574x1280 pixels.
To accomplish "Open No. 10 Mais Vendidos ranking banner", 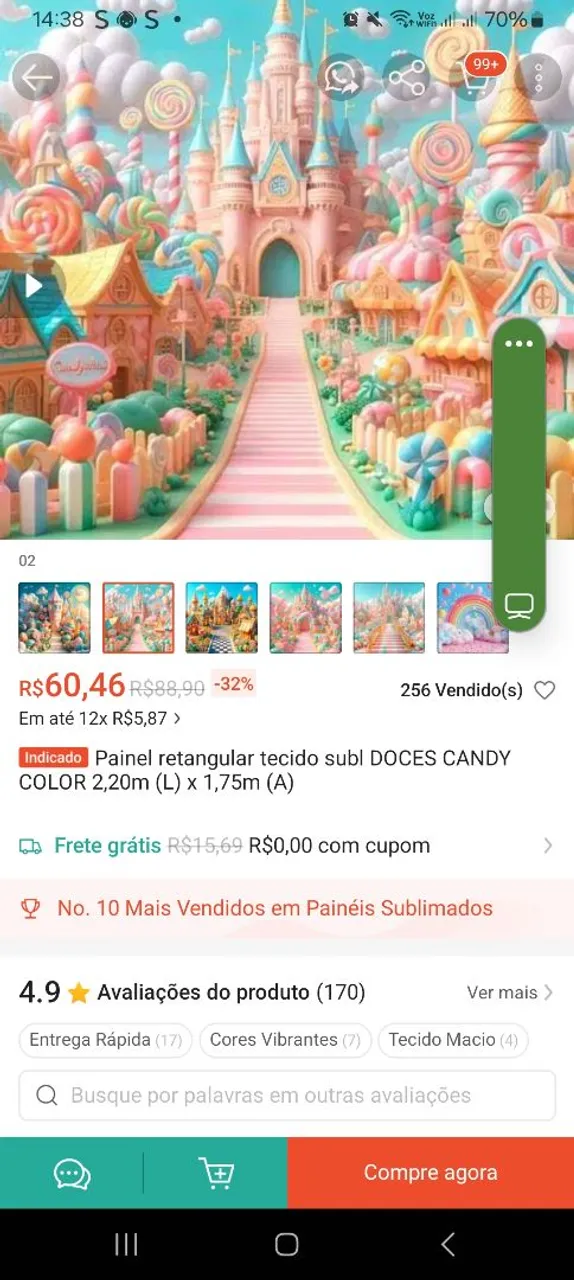I will coord(287,908).
